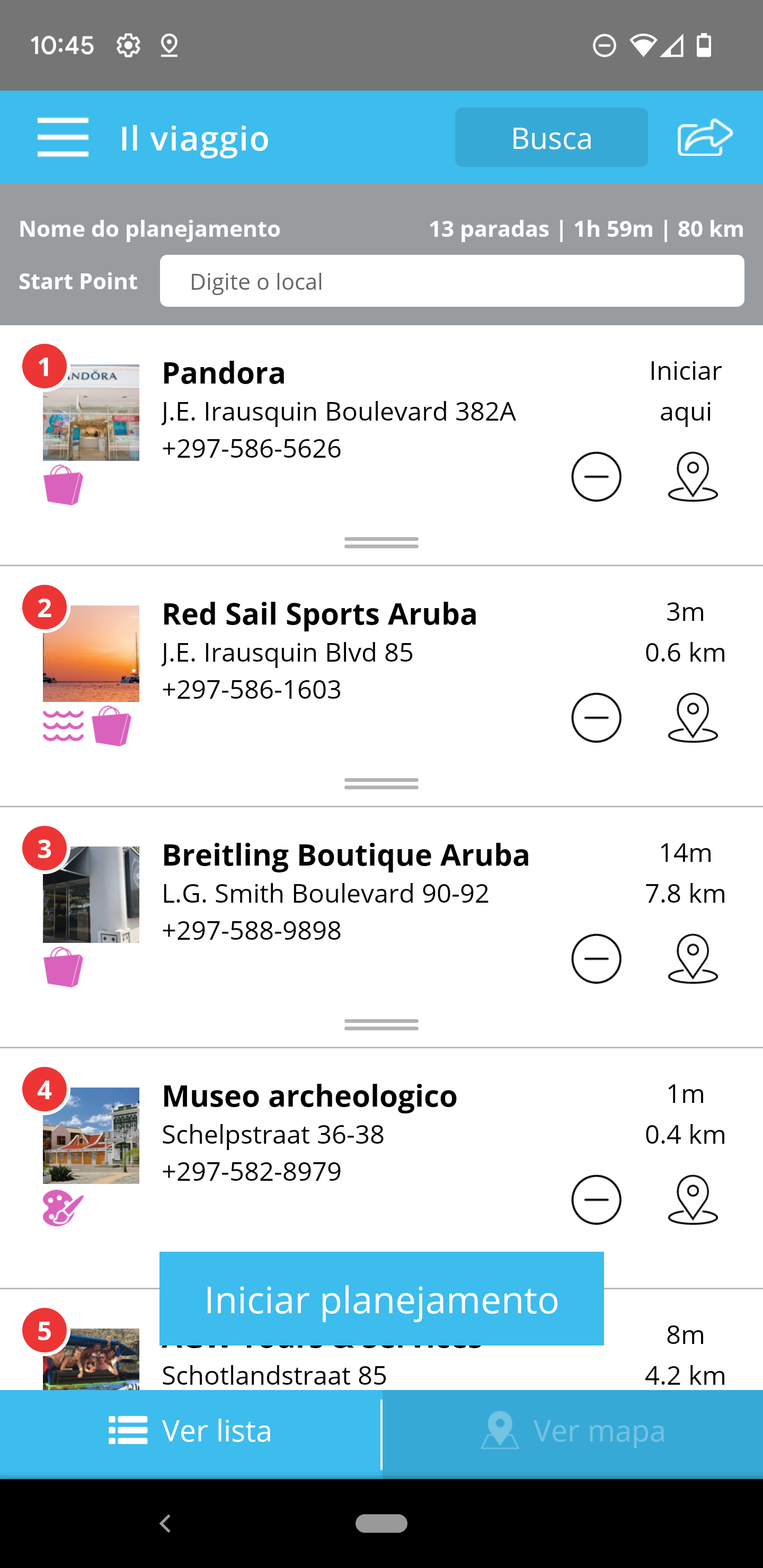
Task: Start planning with Iniciar planejamento
Action: 381,1299
